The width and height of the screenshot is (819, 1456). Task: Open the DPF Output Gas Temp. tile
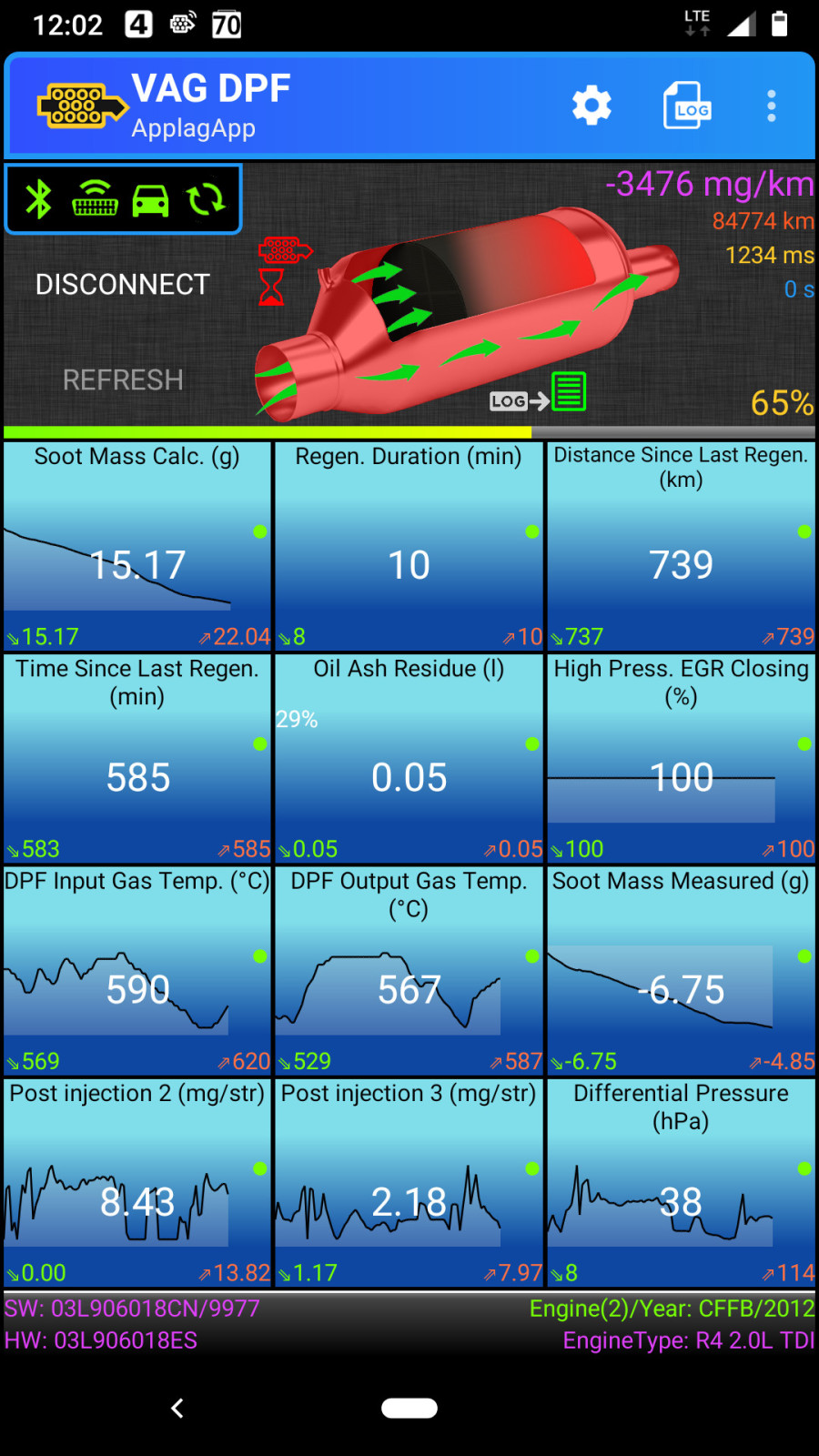409,970
